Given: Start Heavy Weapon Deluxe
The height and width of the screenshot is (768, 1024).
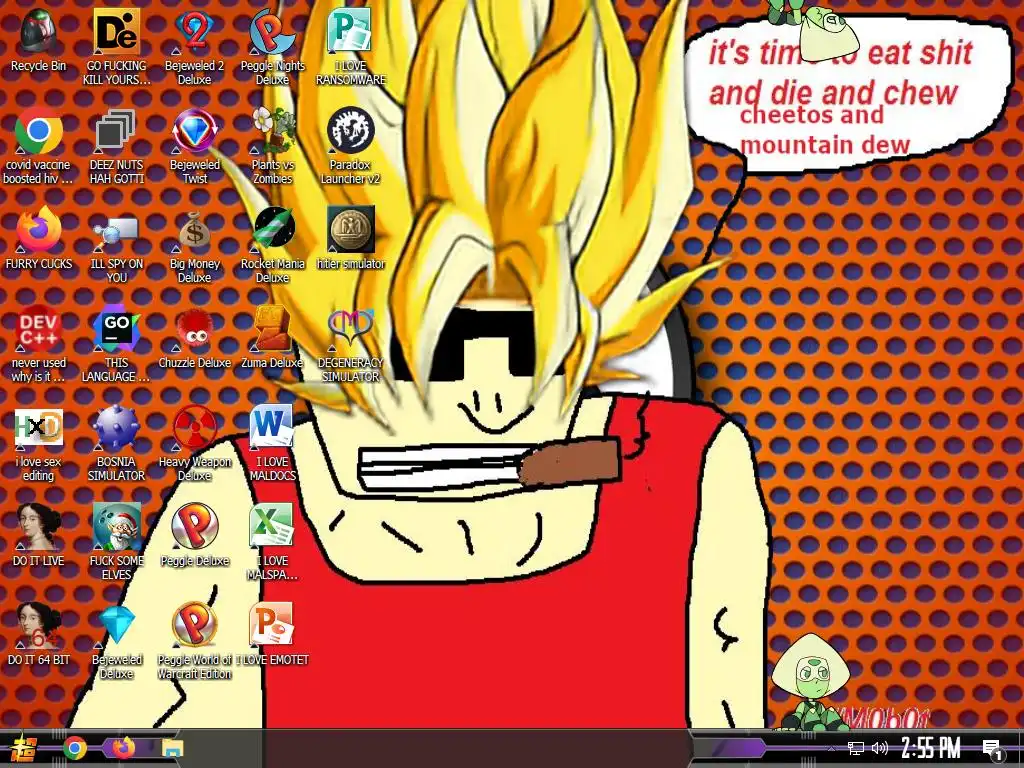Looking at the screenshot, I should coord(194,429).
